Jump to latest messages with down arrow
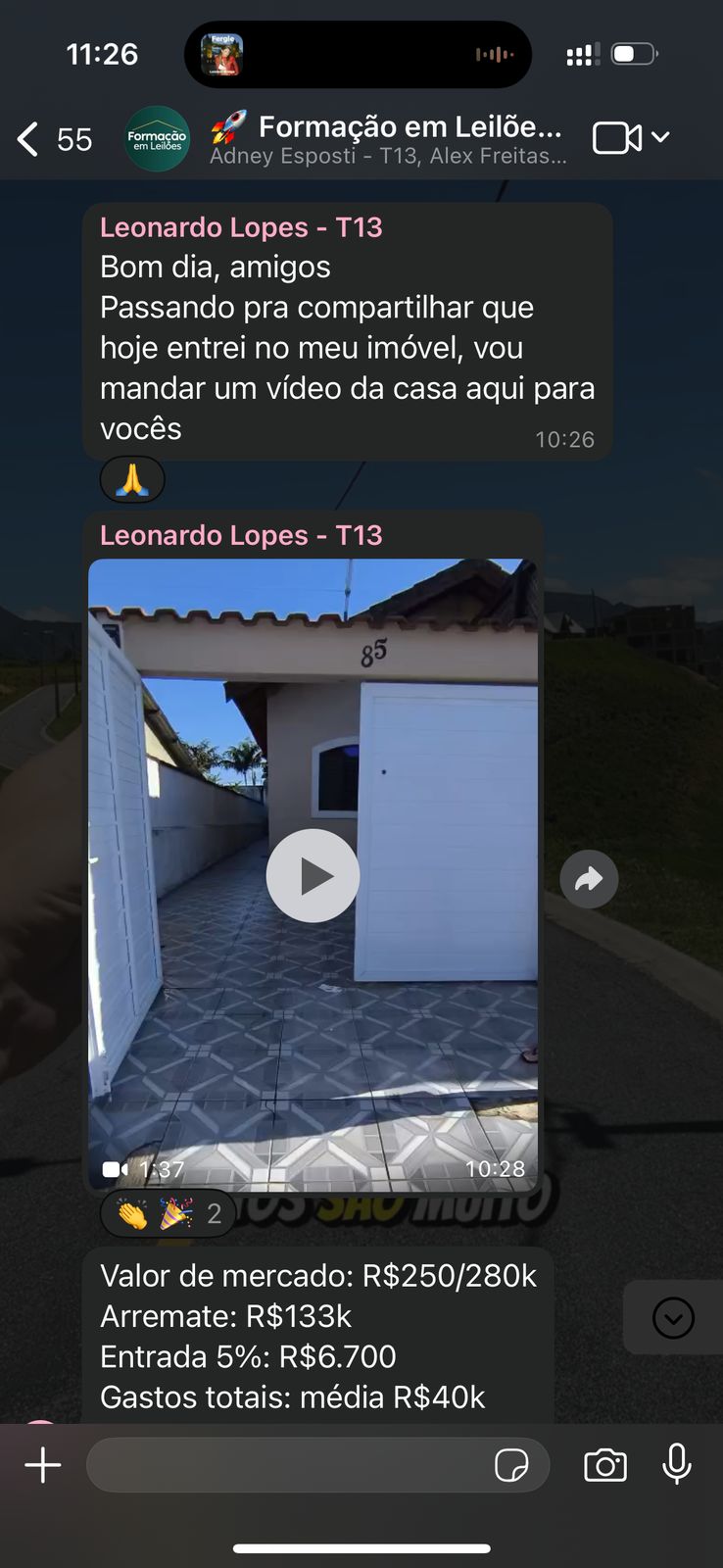The width and height of the screenshot is (723, 1568). click(x=673, y=1317)
